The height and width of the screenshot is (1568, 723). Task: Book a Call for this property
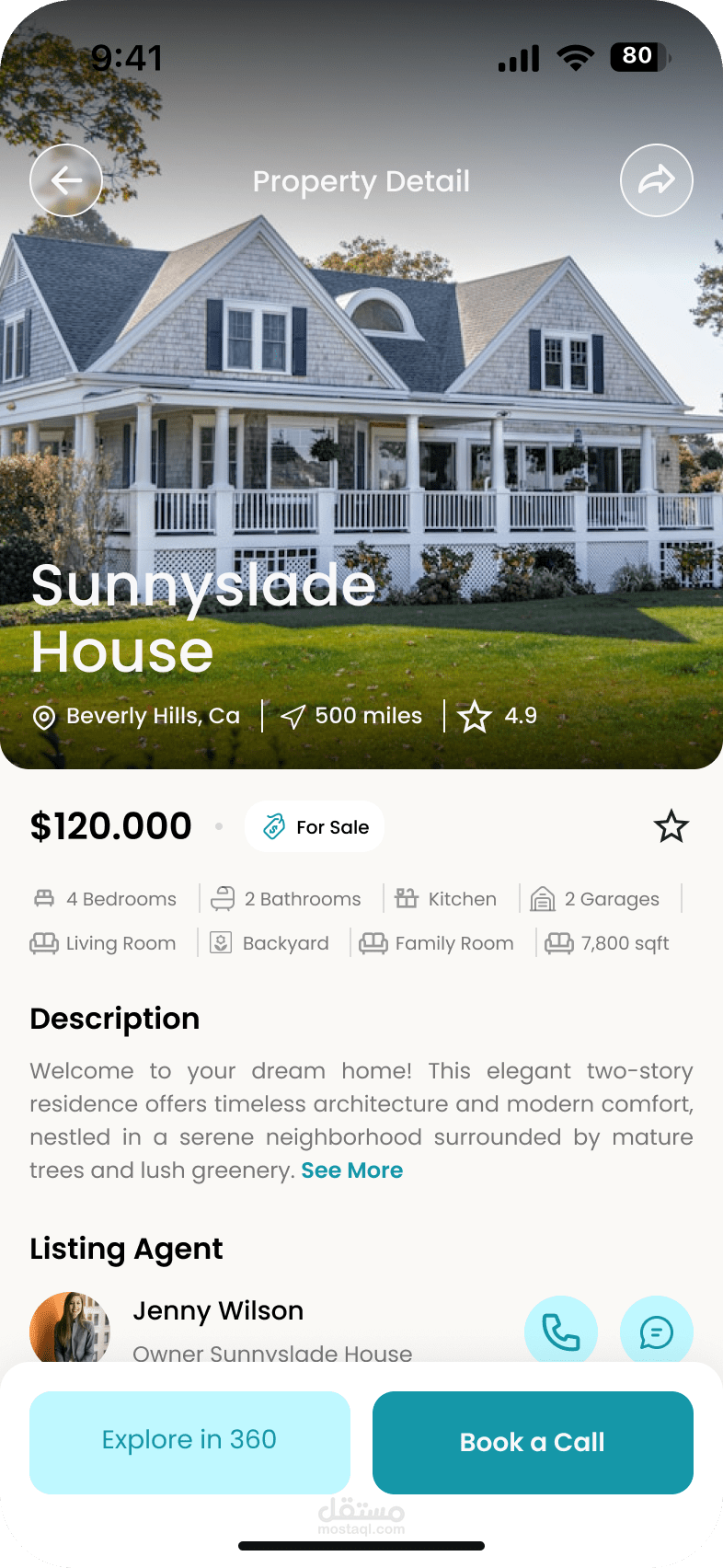pos(533,1442)
